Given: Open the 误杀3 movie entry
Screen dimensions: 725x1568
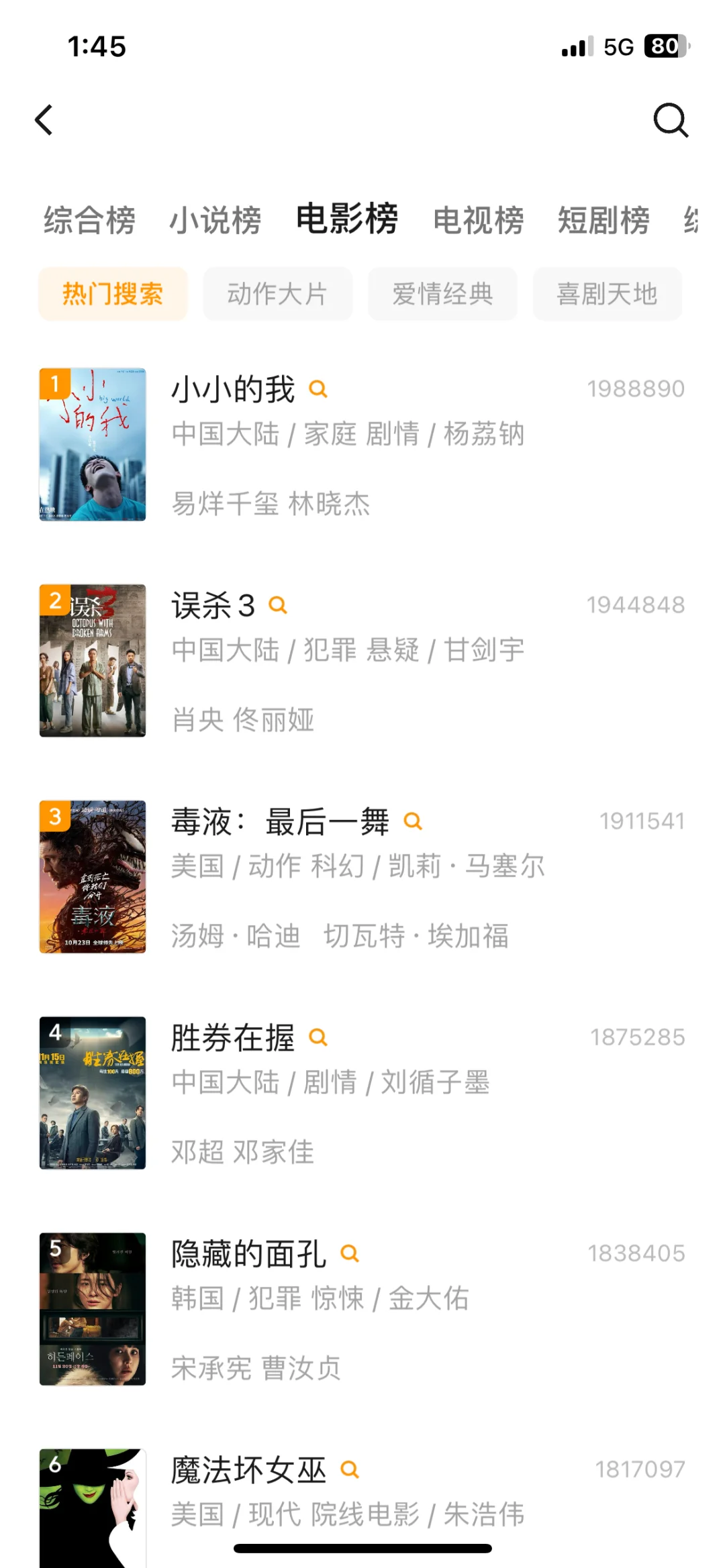Looking at the screenshot, I should (x=213, y=606).
